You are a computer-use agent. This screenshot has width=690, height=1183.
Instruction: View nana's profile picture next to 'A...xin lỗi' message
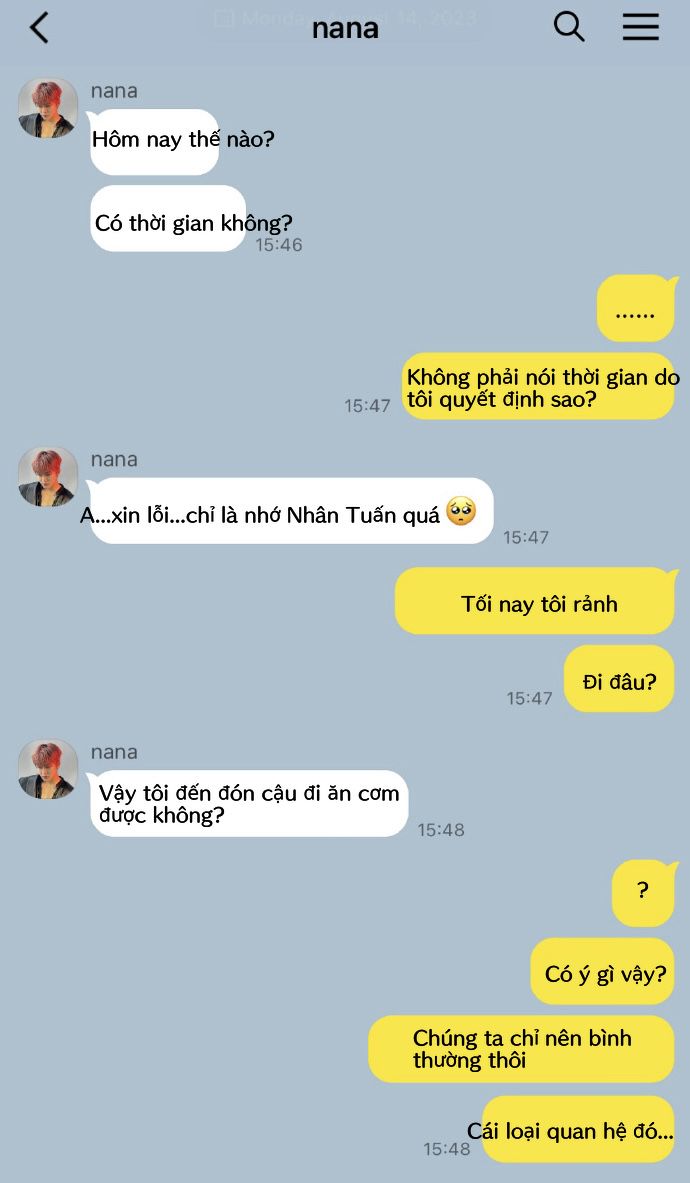[x=48, y=477]
